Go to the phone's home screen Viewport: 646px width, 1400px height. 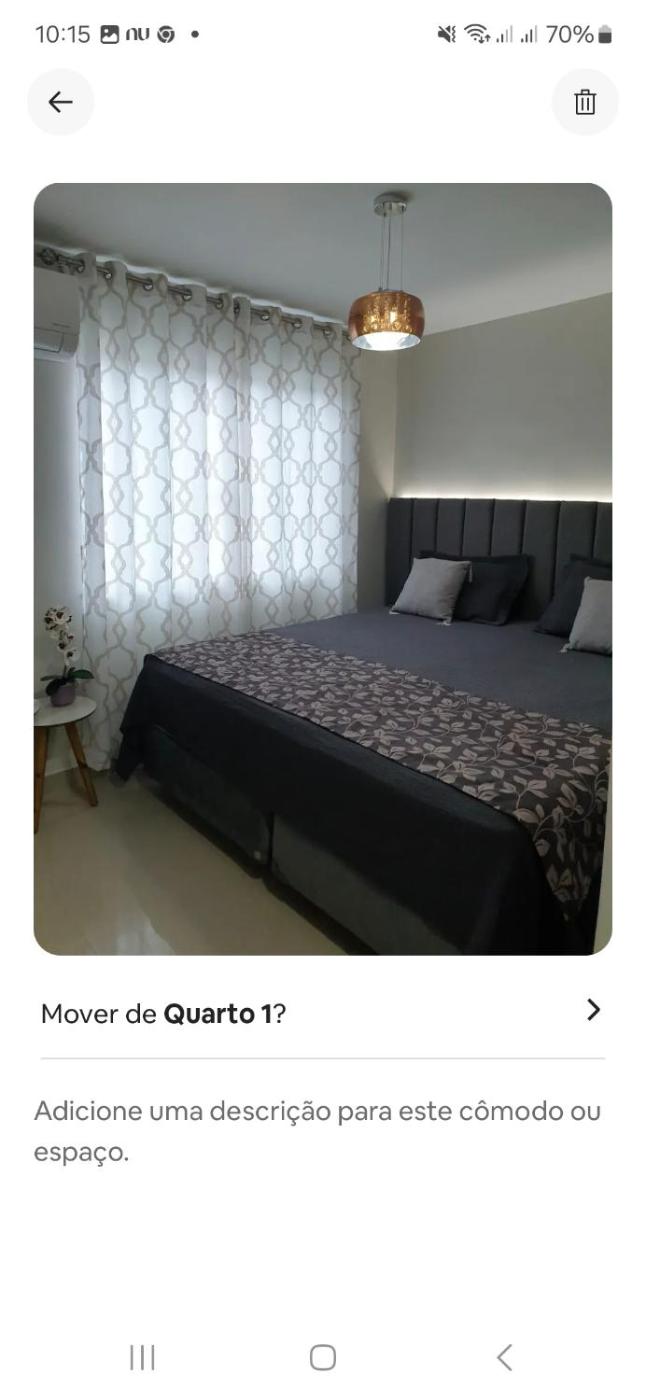pos(322,1357)
